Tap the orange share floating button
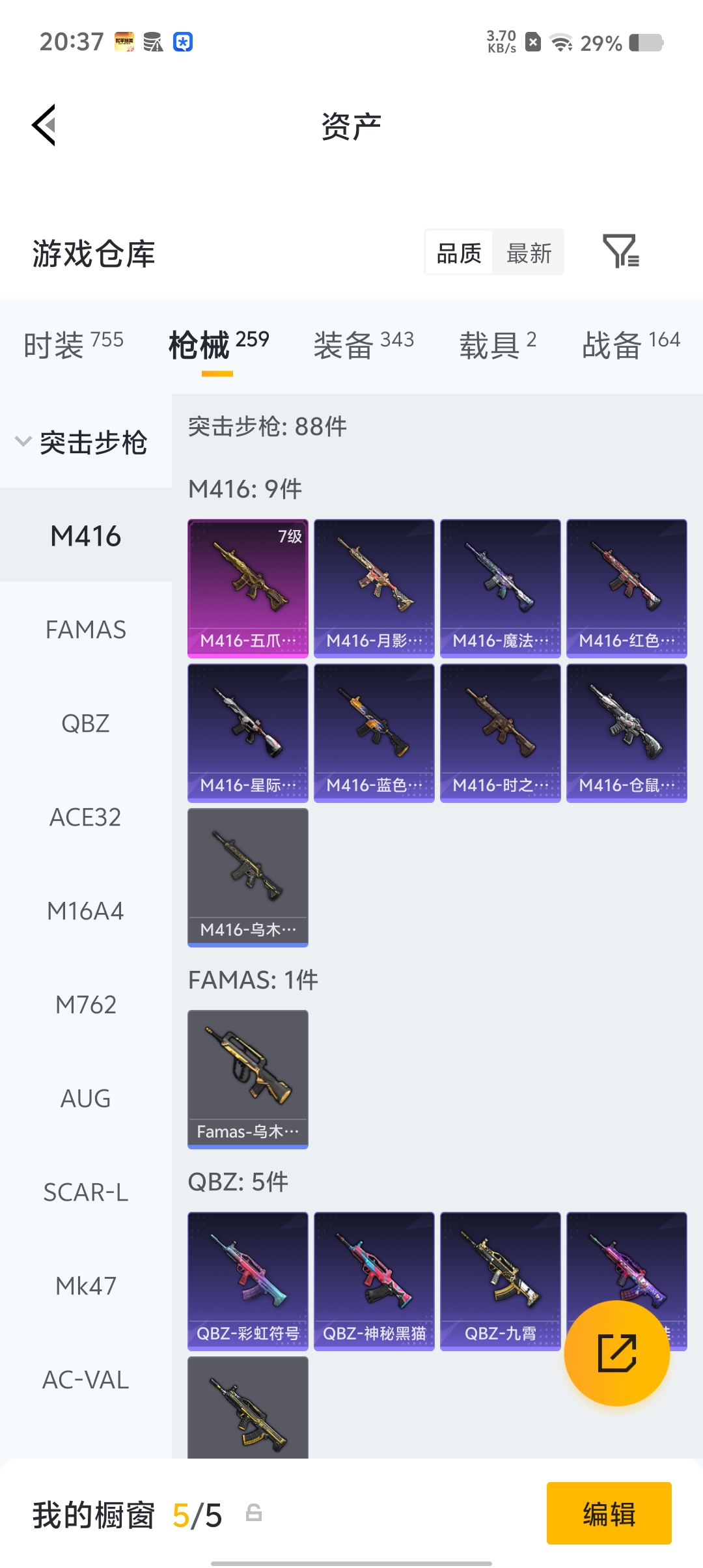Image resolution: width=703 pixels, height=1568 pixels. tap(616, 1353)
